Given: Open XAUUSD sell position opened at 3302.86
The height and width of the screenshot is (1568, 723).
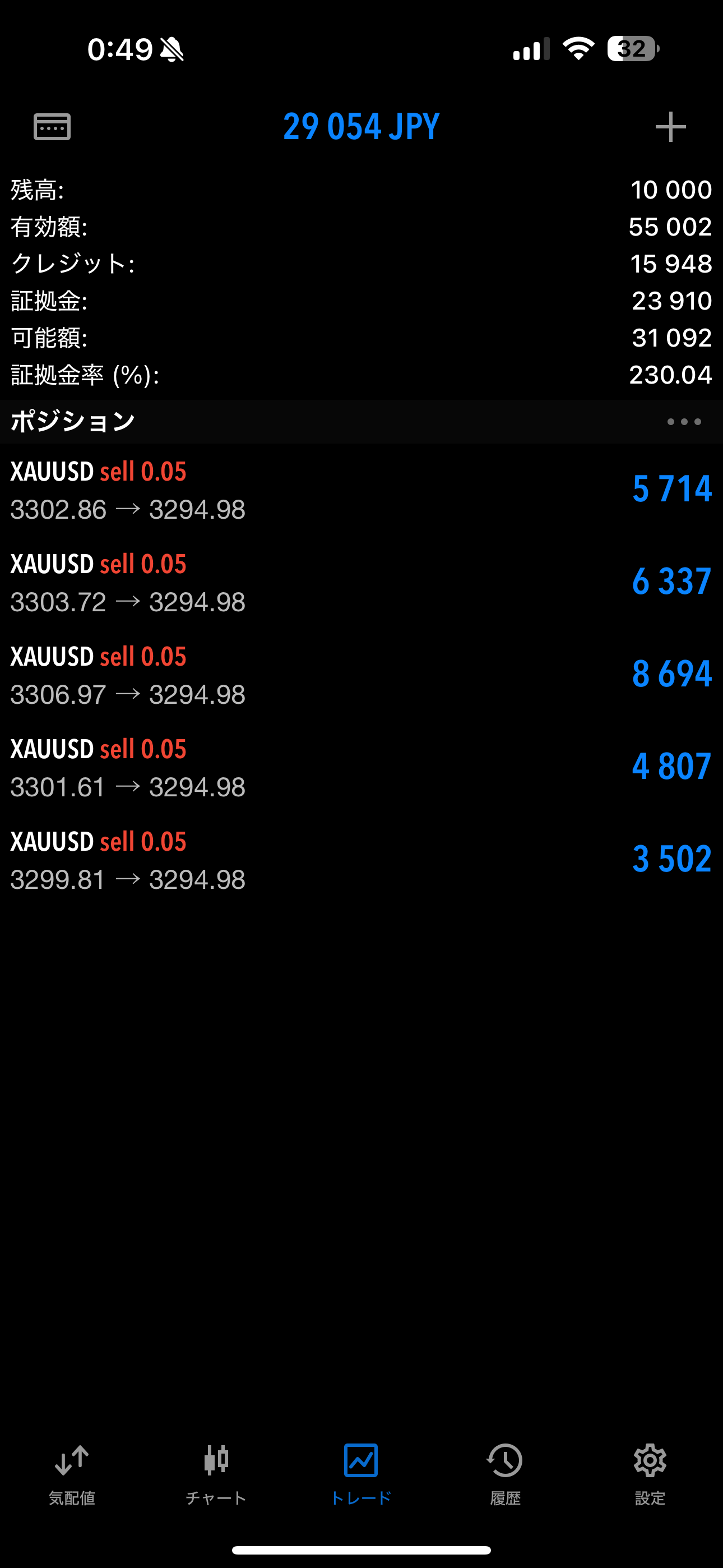Looking at the screenshot, I should tap(361, 490).
